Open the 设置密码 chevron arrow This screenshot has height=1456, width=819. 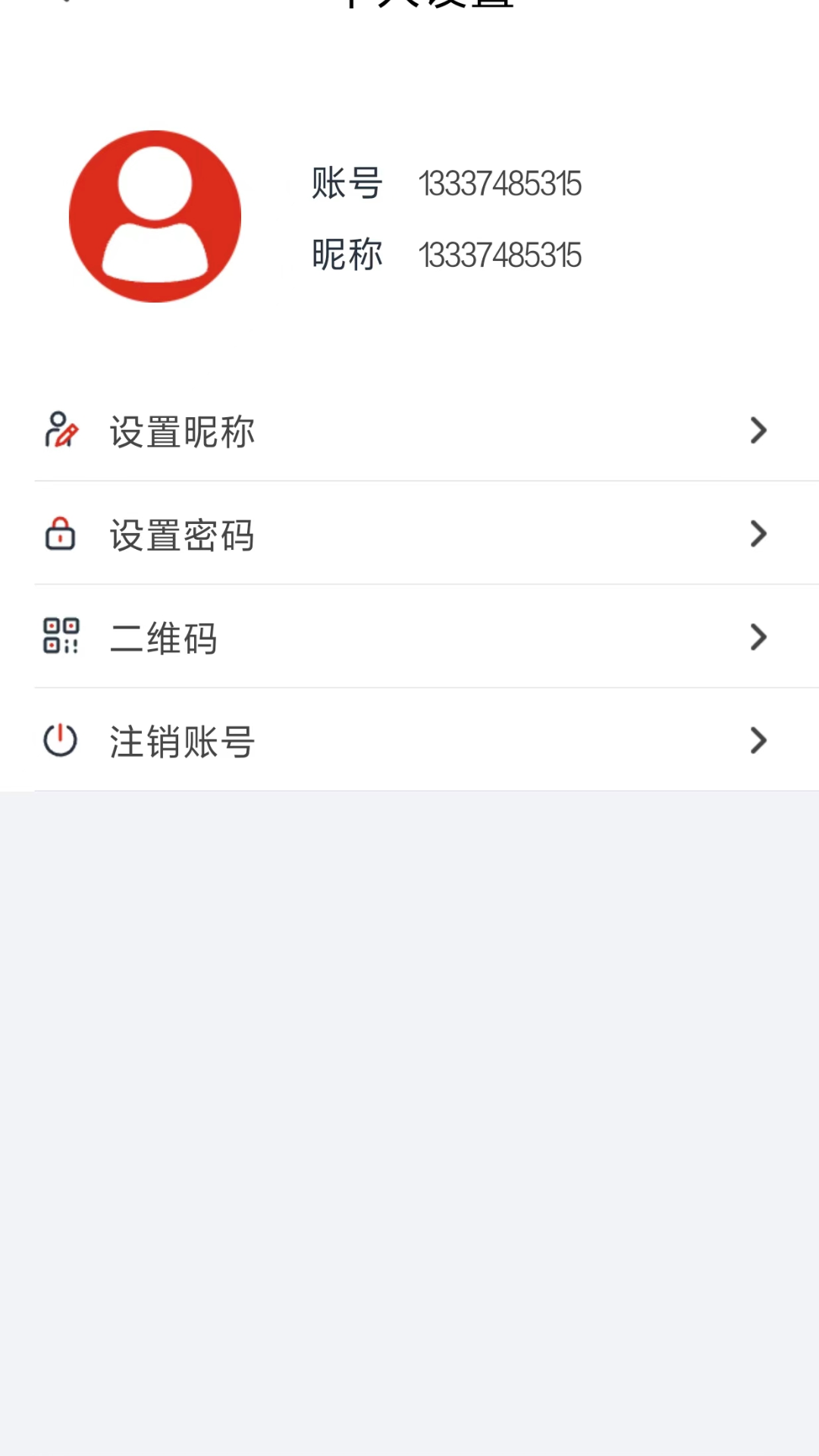[x=758, y=534]
